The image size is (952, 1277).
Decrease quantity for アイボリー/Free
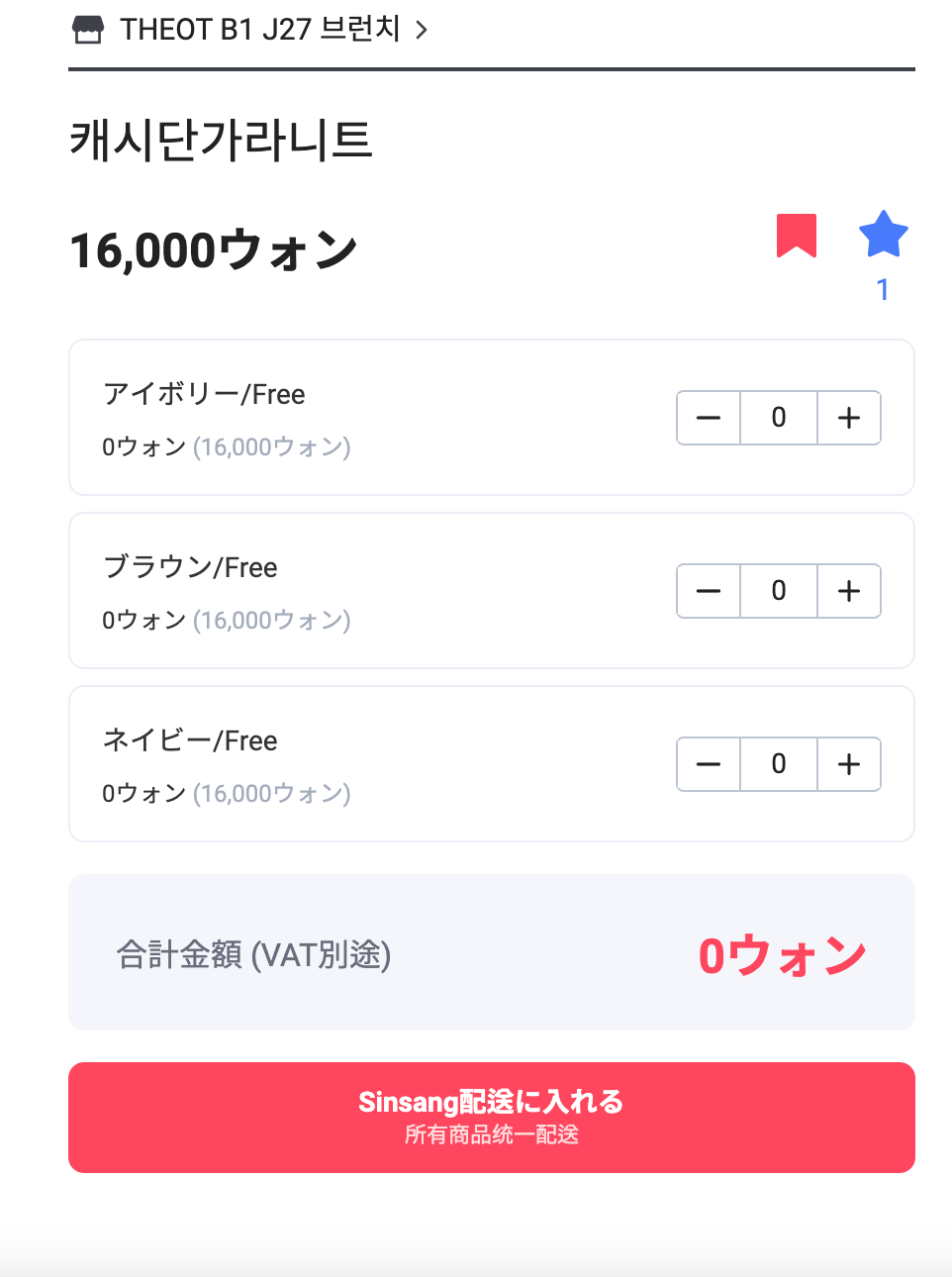pyautogui.click(x=709, y=418)
